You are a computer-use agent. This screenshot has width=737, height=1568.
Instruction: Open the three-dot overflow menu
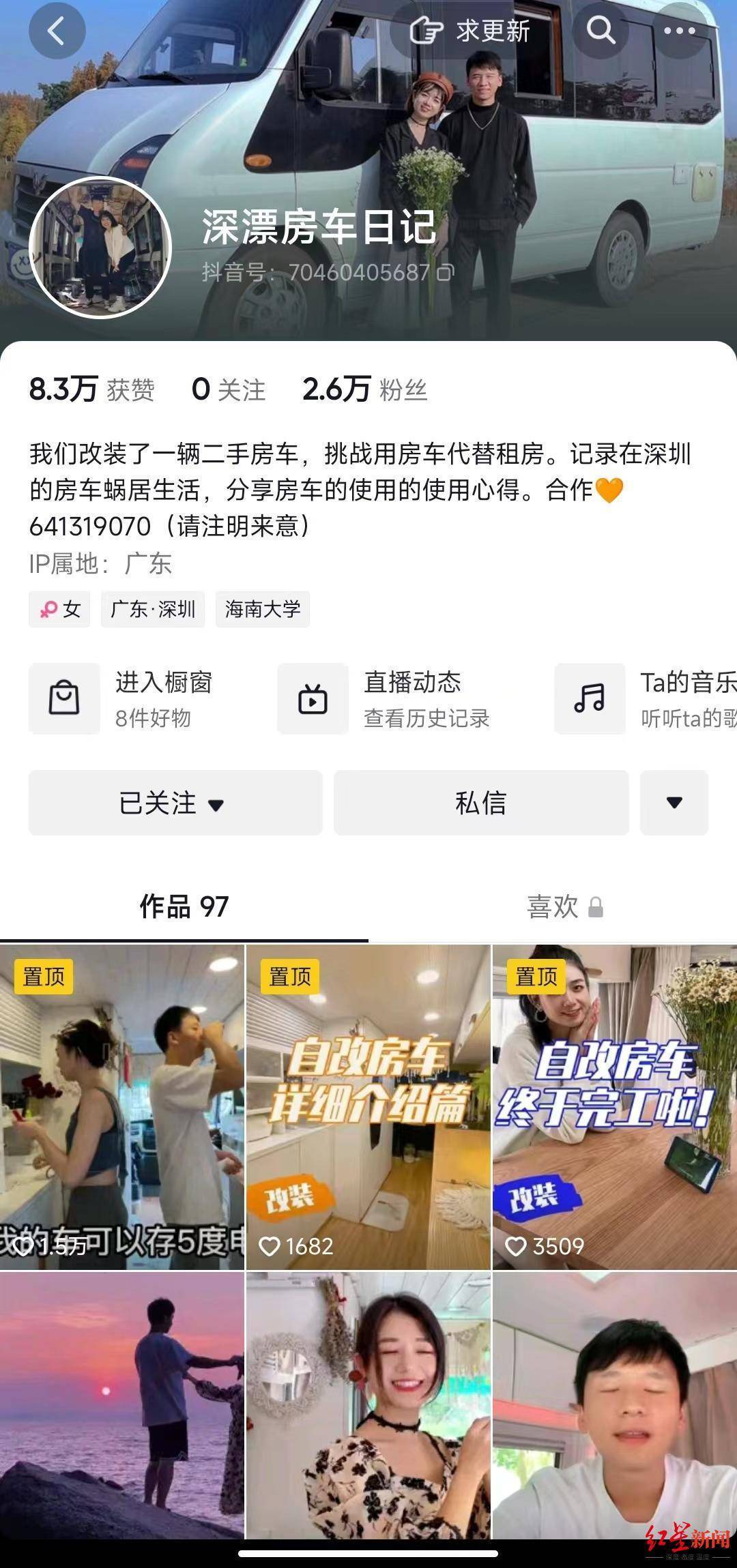(x=680, y=31)
